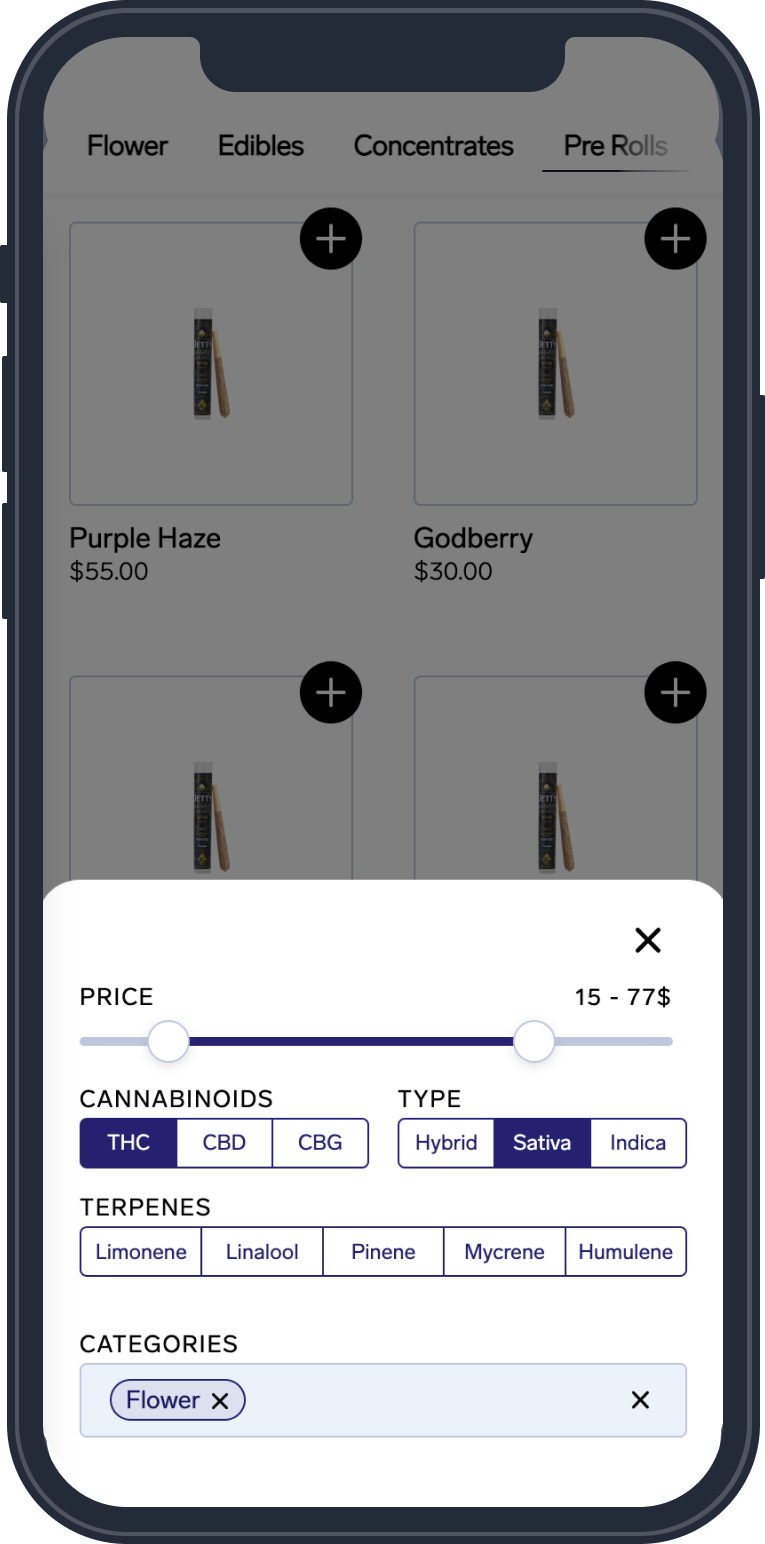Select the CBG cannabinoid filter
The image size is (765, 1544).
[320, 1143]
